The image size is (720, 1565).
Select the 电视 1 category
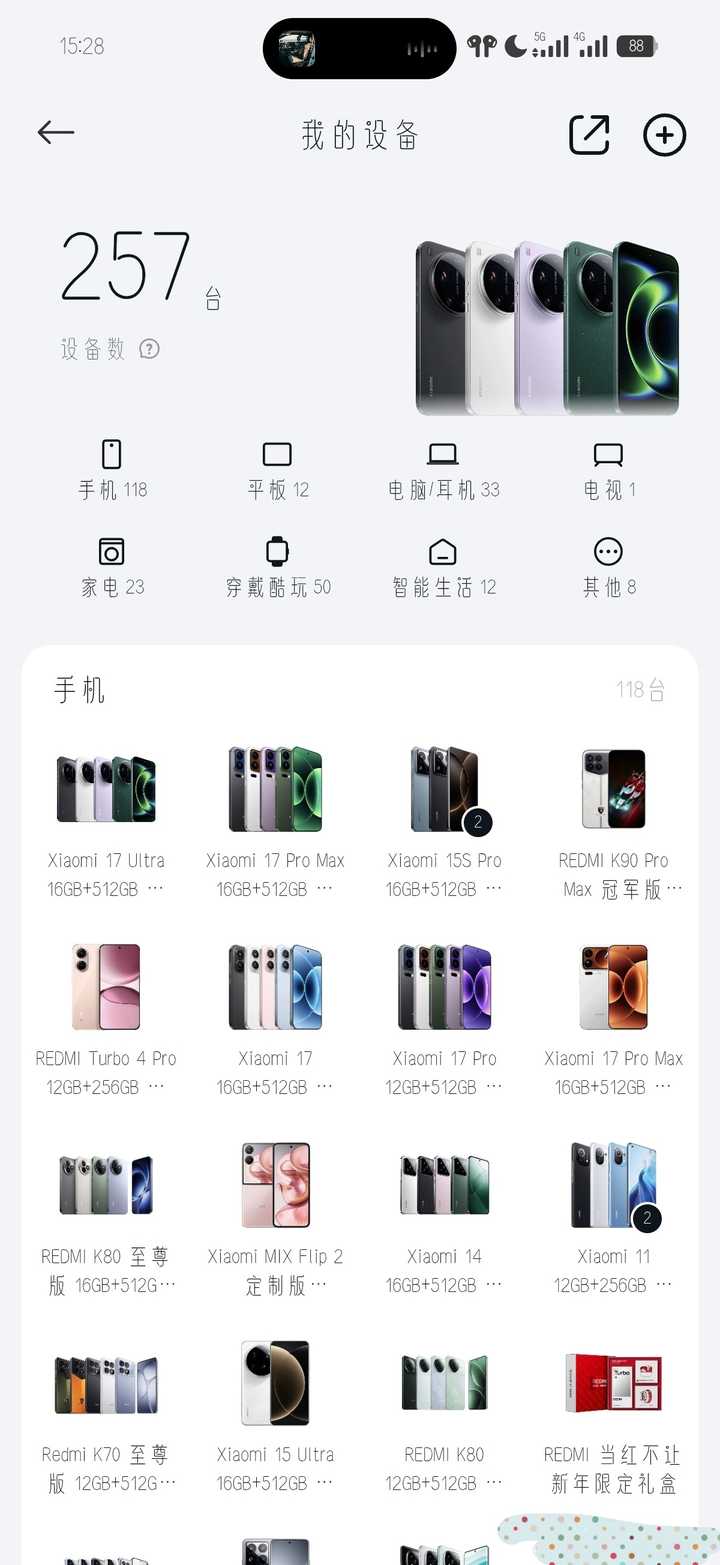coord(609,469)
